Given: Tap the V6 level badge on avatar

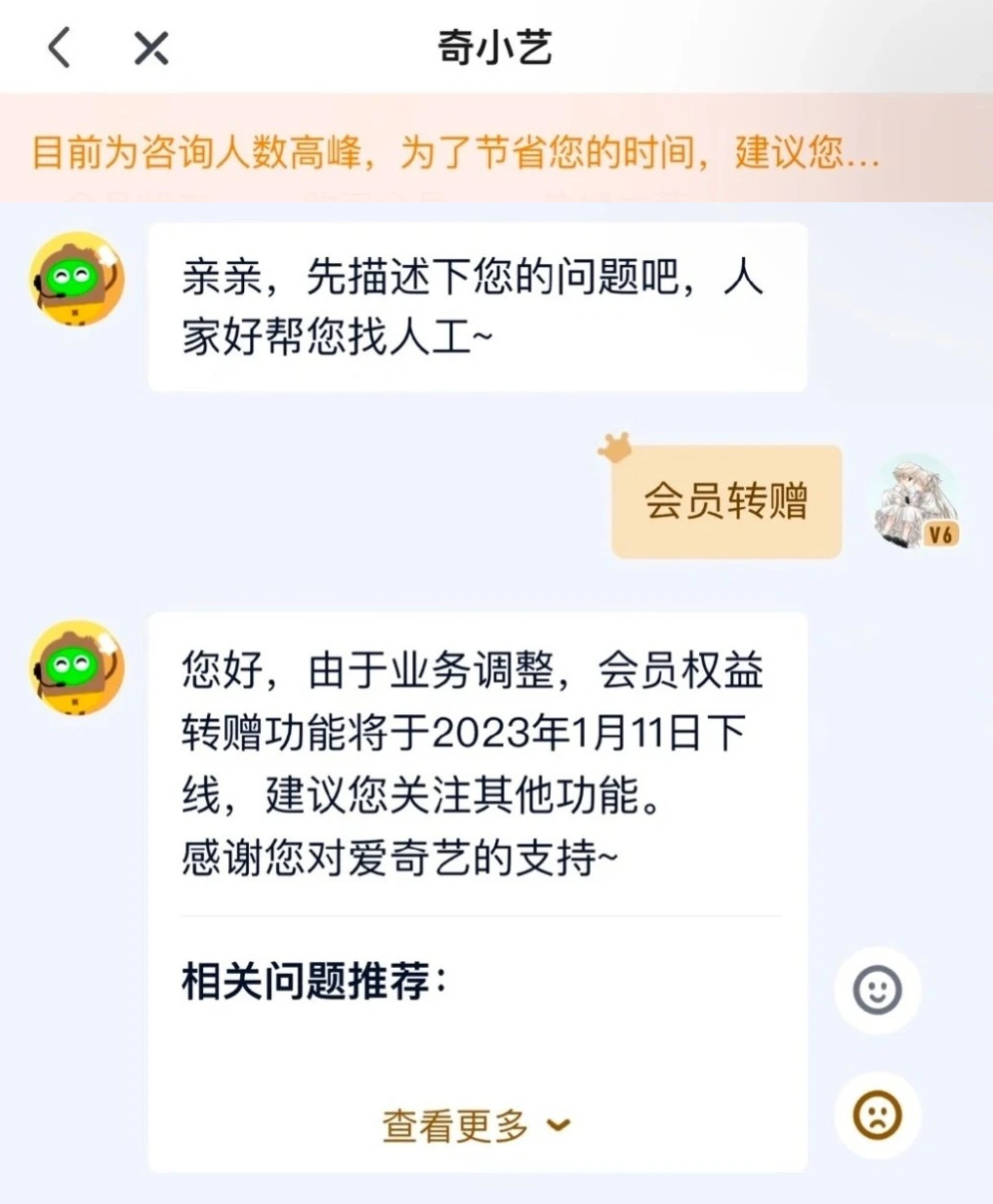Looking at the screenshot, I should 940,534.
